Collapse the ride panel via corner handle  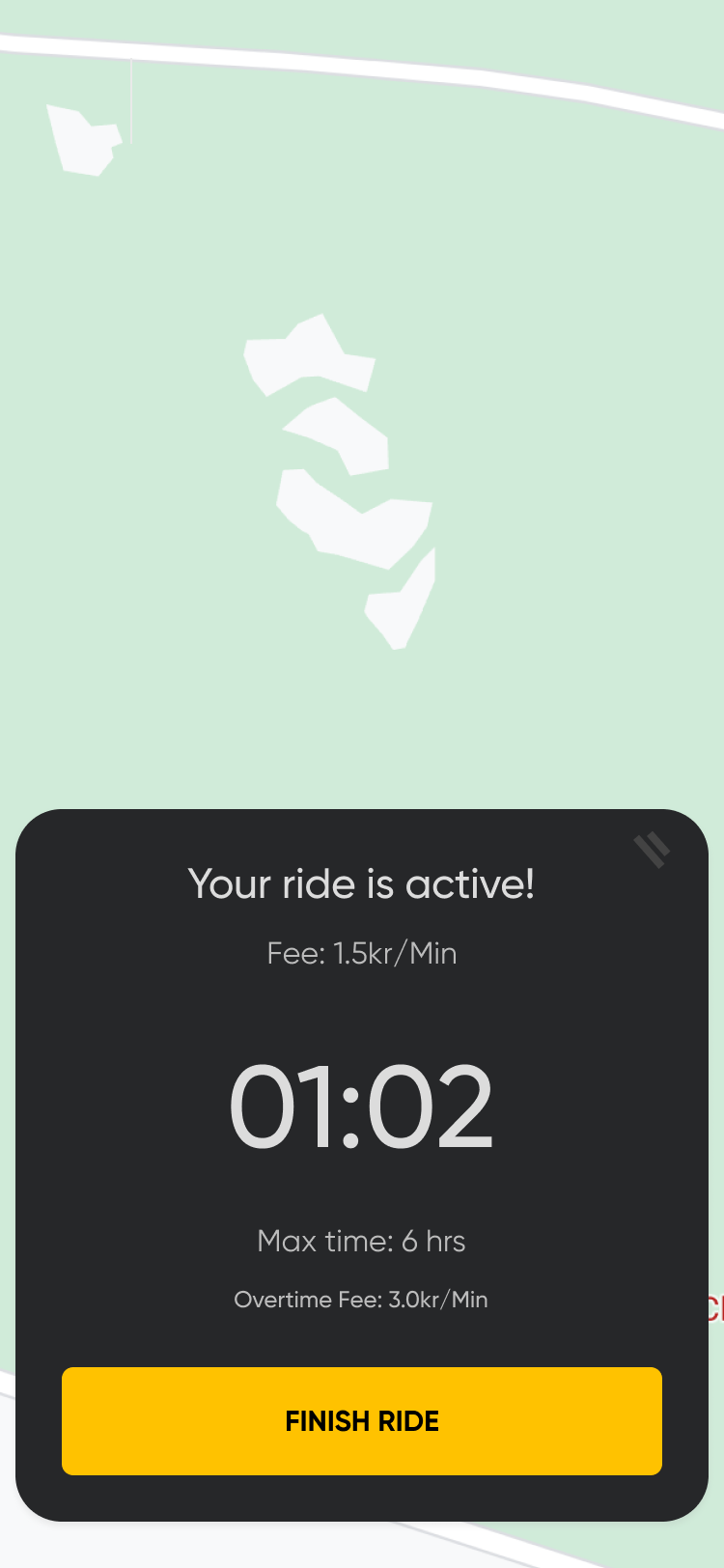tap(653, 850)
